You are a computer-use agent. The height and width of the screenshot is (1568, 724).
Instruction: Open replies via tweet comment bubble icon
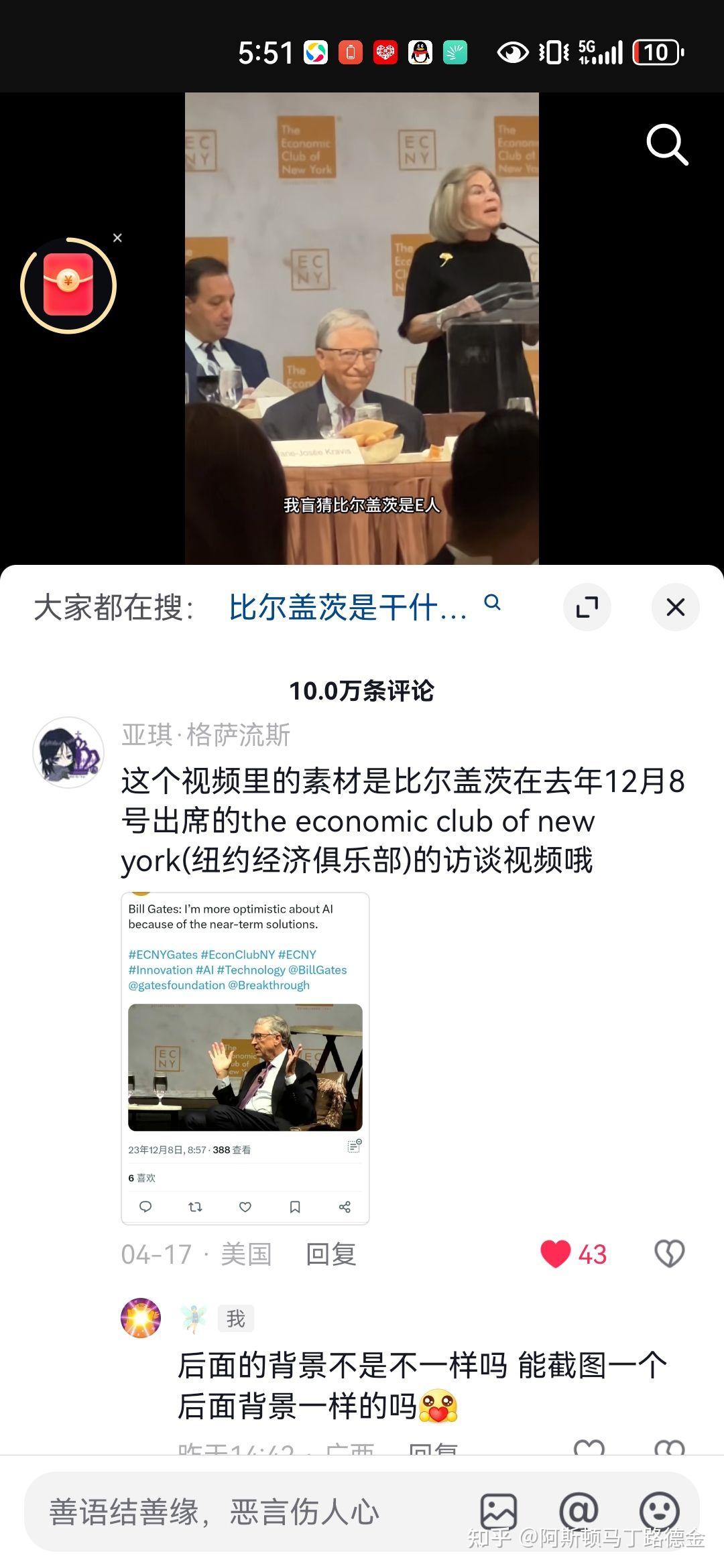click(145, 1207)
